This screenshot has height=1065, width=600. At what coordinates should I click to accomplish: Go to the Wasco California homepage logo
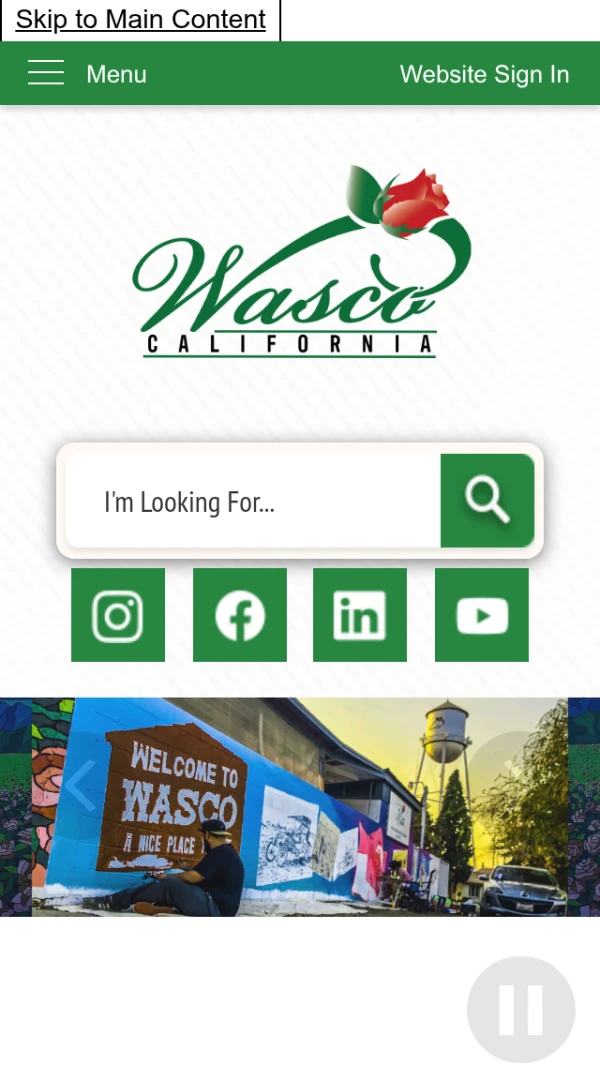point(300,261)
